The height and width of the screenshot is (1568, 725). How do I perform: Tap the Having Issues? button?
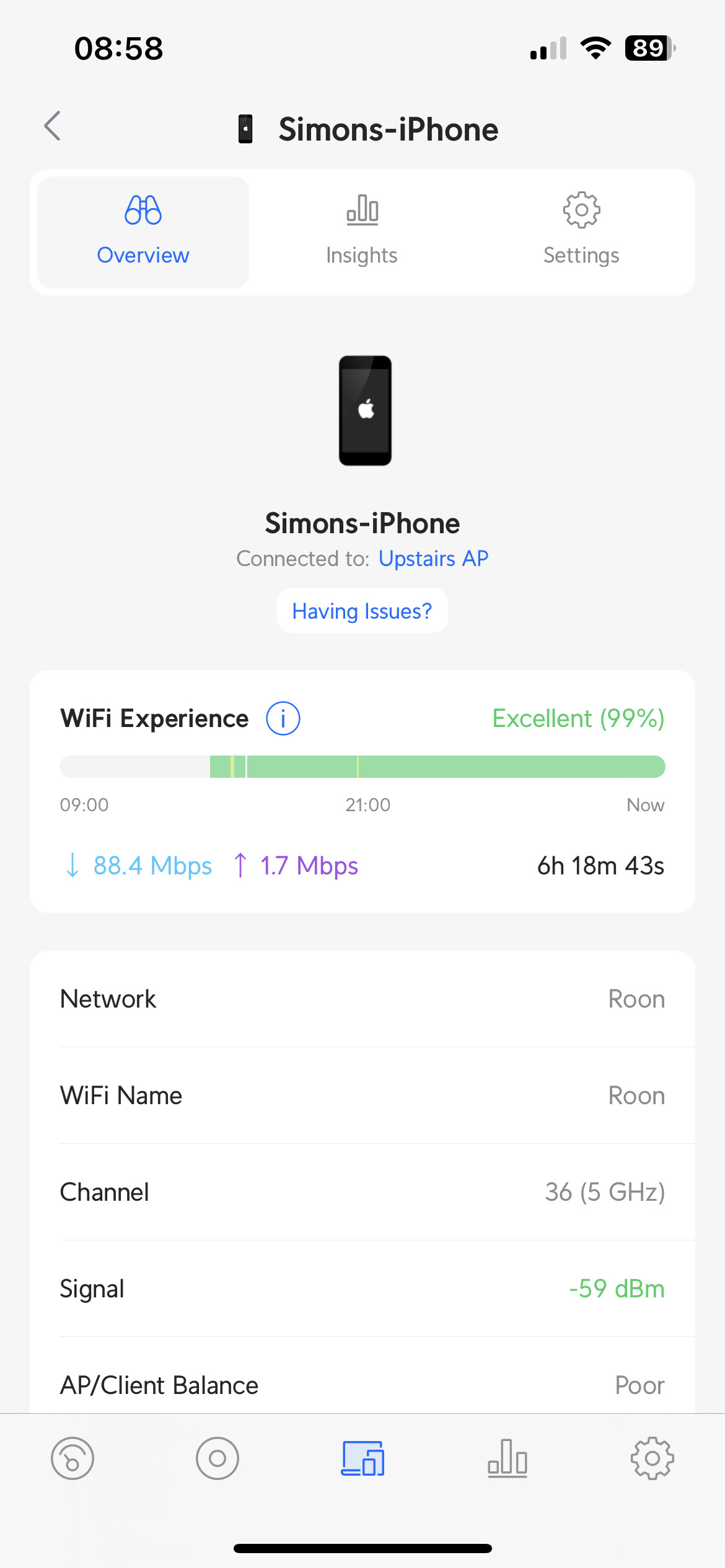pyautogui.click(x=362, y=611)
